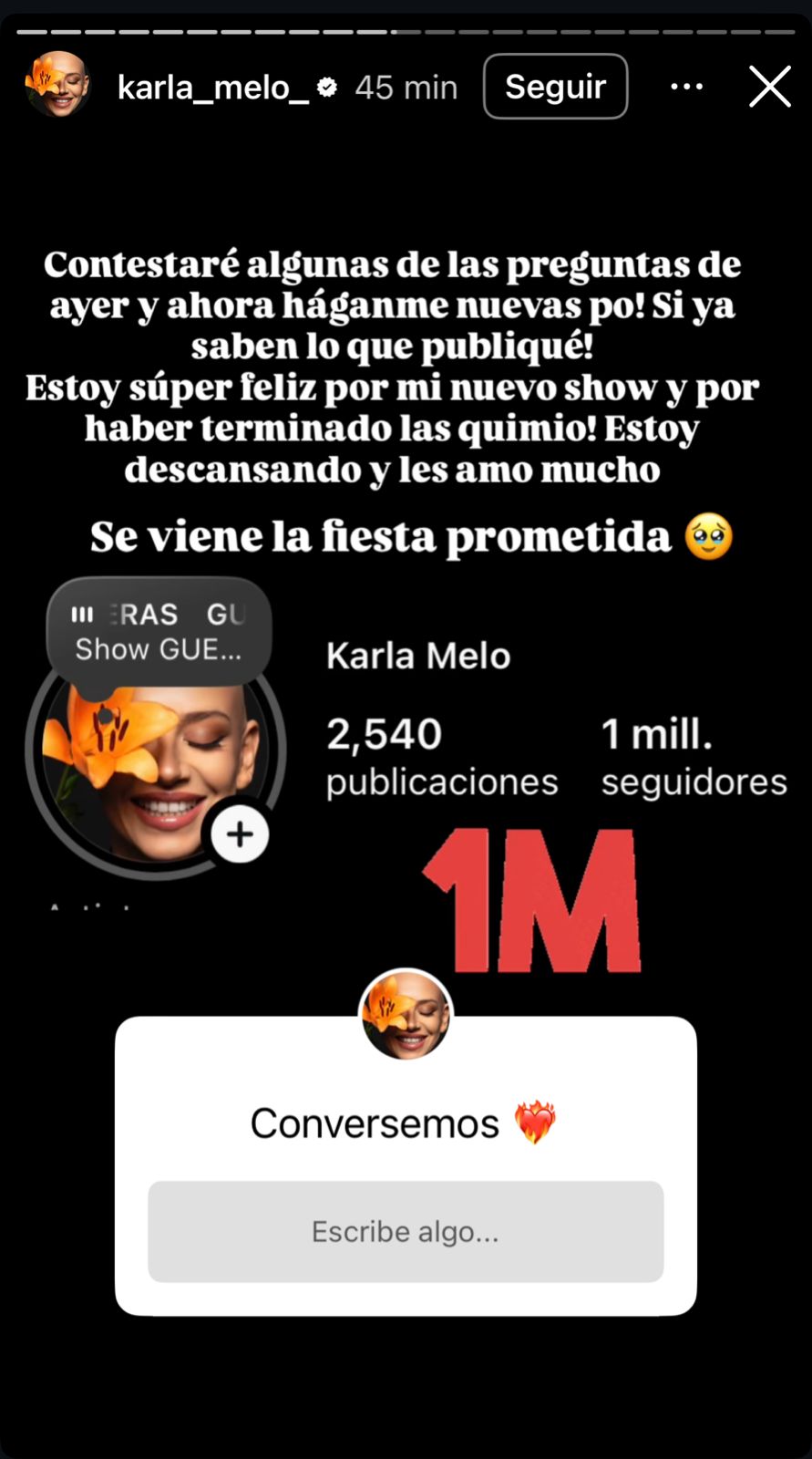Open the karla_melo_ username link
Image resolution: width=812 pixels, height=1459 pixels.
[213, 88]
